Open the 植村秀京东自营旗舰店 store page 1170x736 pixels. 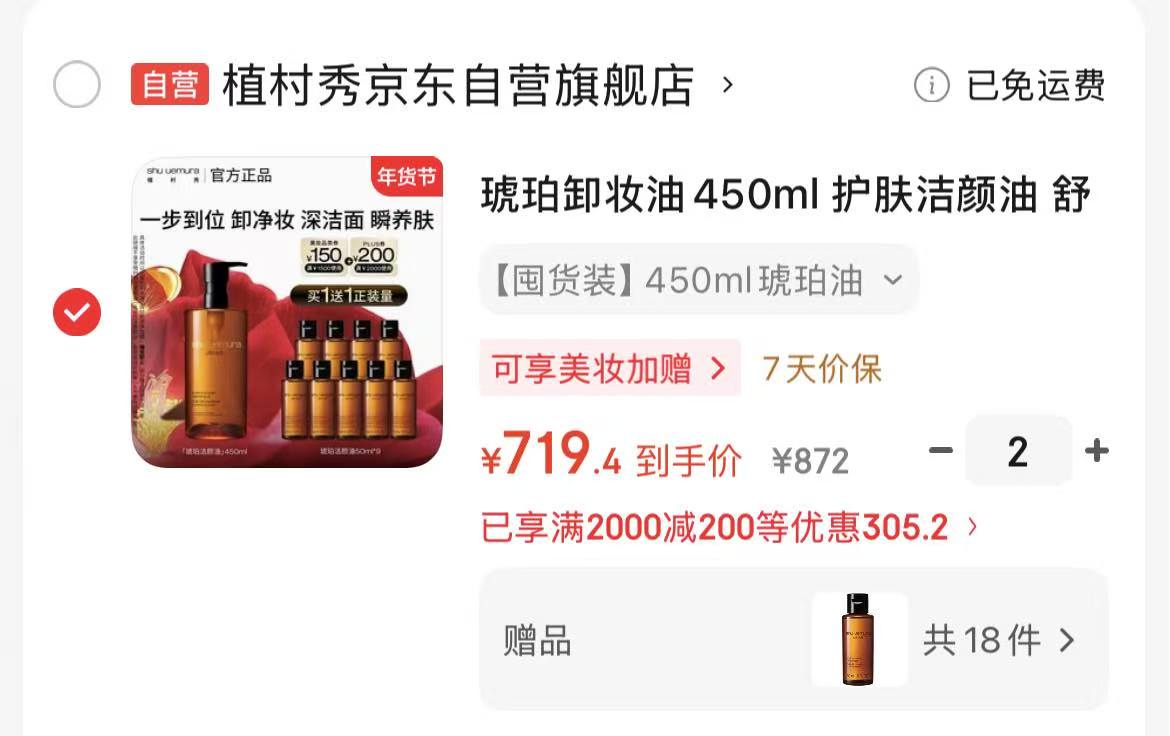coord(457,85)
